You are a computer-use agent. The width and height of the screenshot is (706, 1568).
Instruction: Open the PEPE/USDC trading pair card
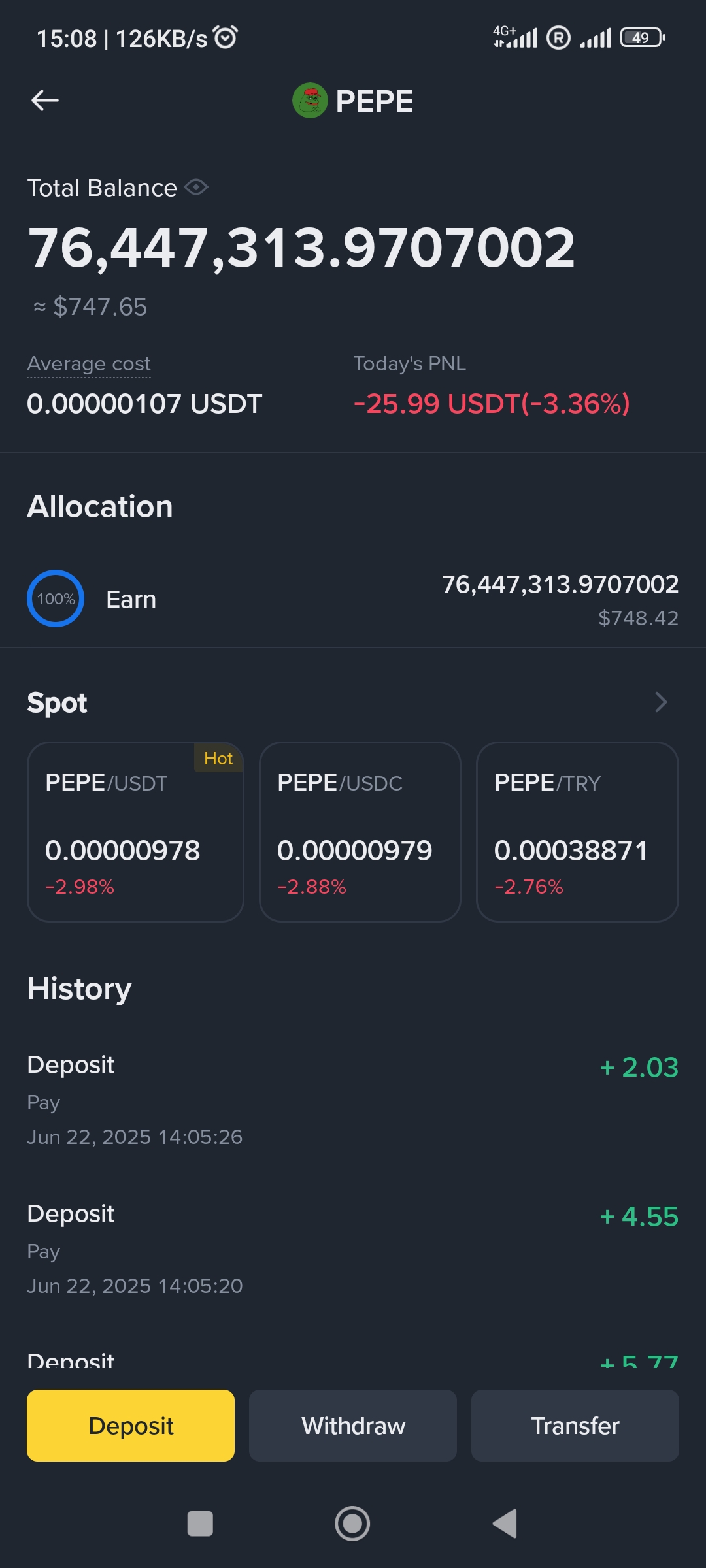[360, 832]
